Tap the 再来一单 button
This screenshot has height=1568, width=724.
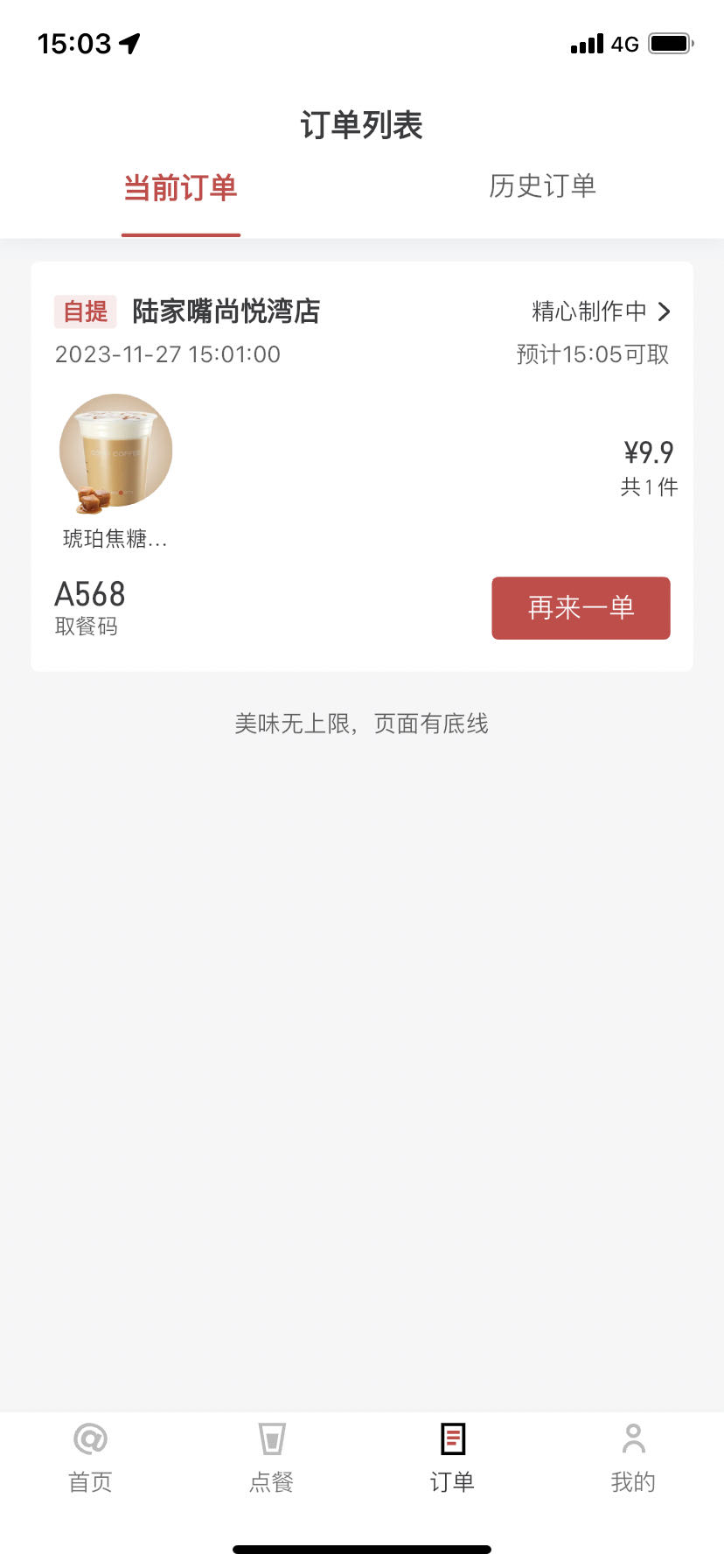pos(581,607)
